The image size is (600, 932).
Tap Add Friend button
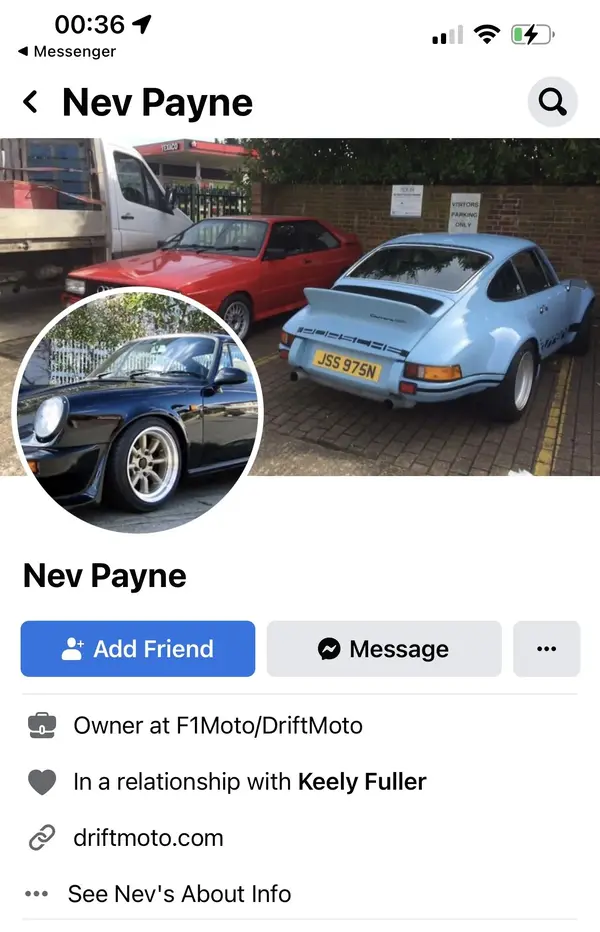138,649
